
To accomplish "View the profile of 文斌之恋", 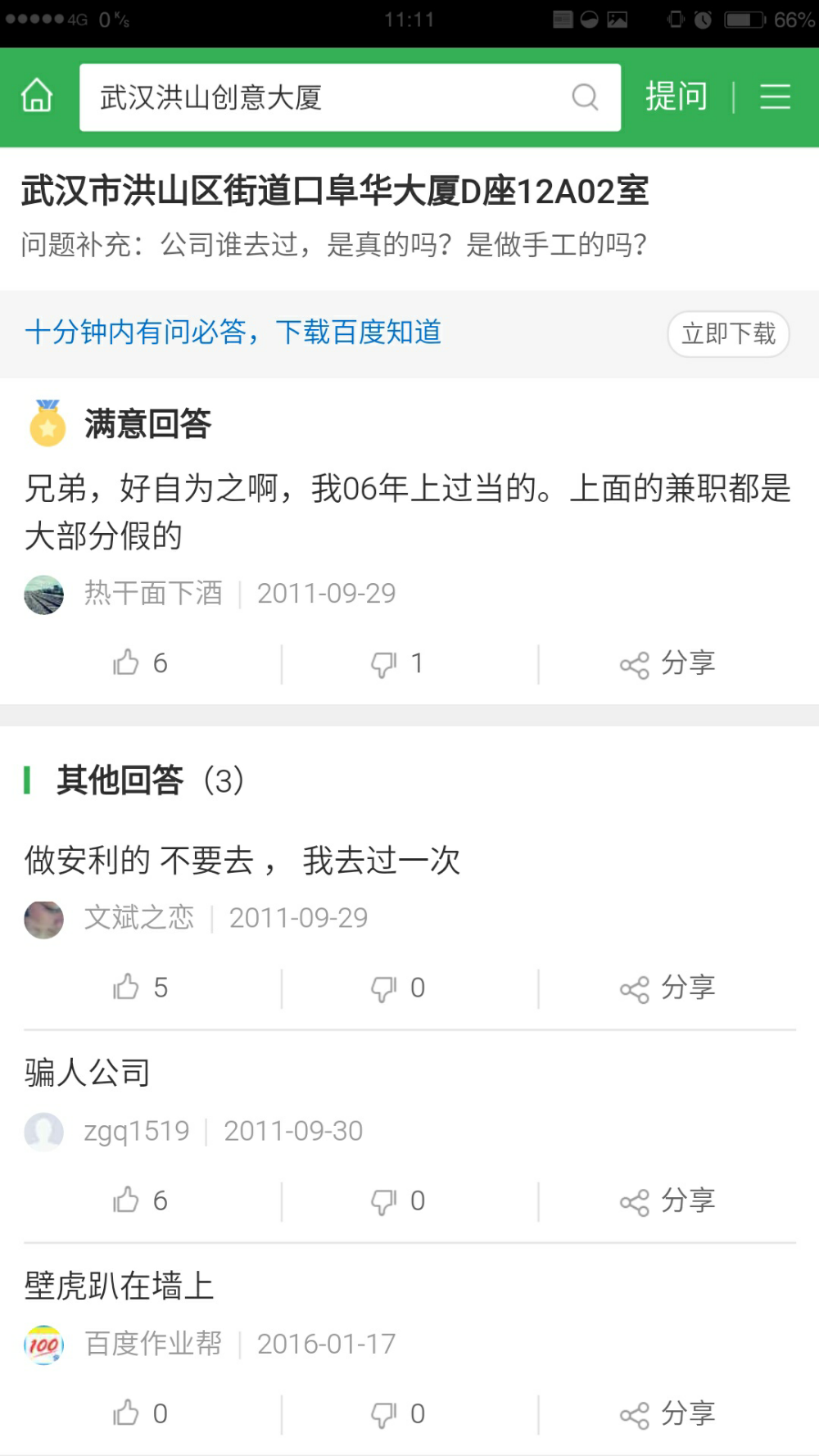I will point(138,918).
